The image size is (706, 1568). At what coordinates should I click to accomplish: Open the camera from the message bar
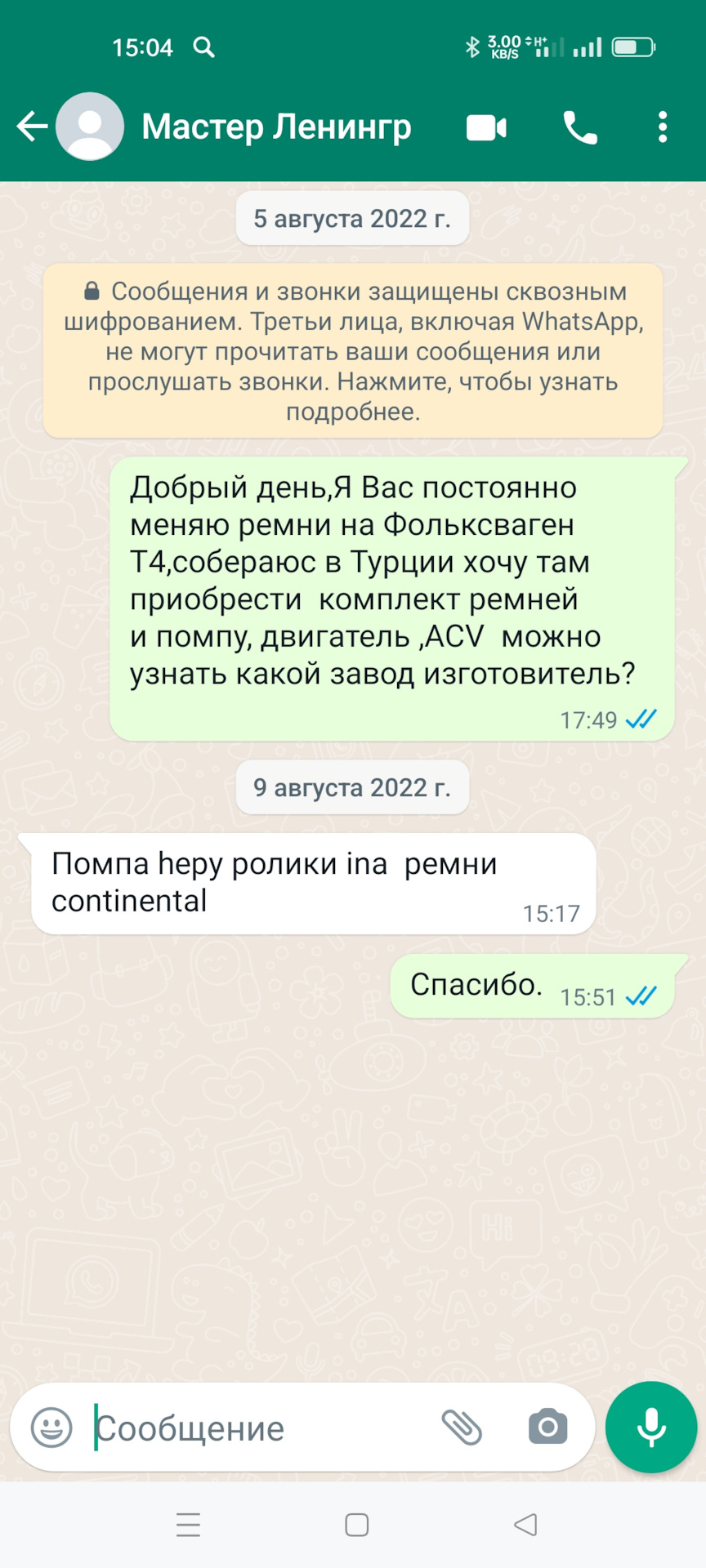pyautogui.click(x=547, y=1428)
